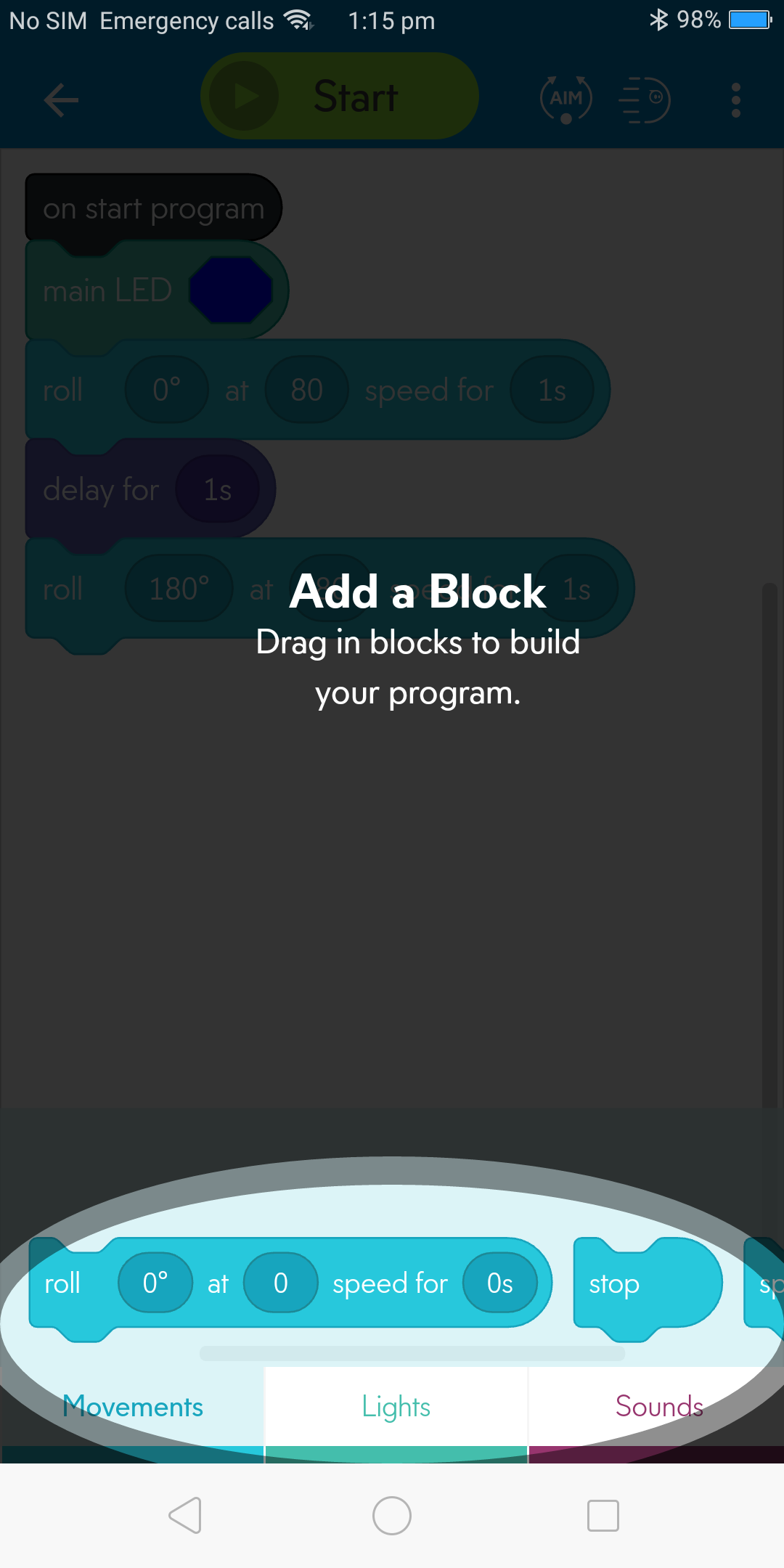Open recent apps from navigation bar
Viewport: 784px width, 1568px height.
tap(603, 1516)
